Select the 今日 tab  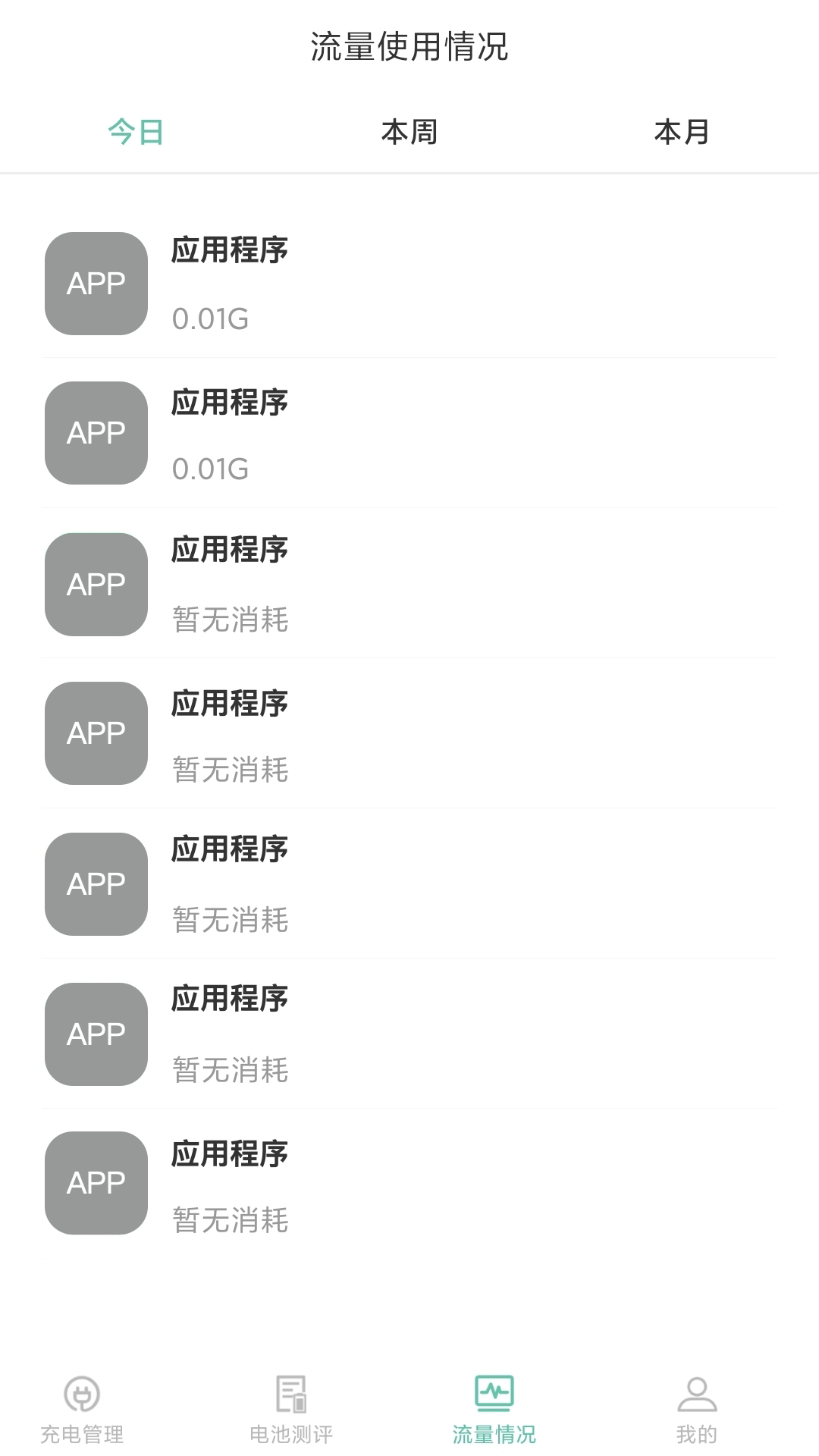(136, 132)
